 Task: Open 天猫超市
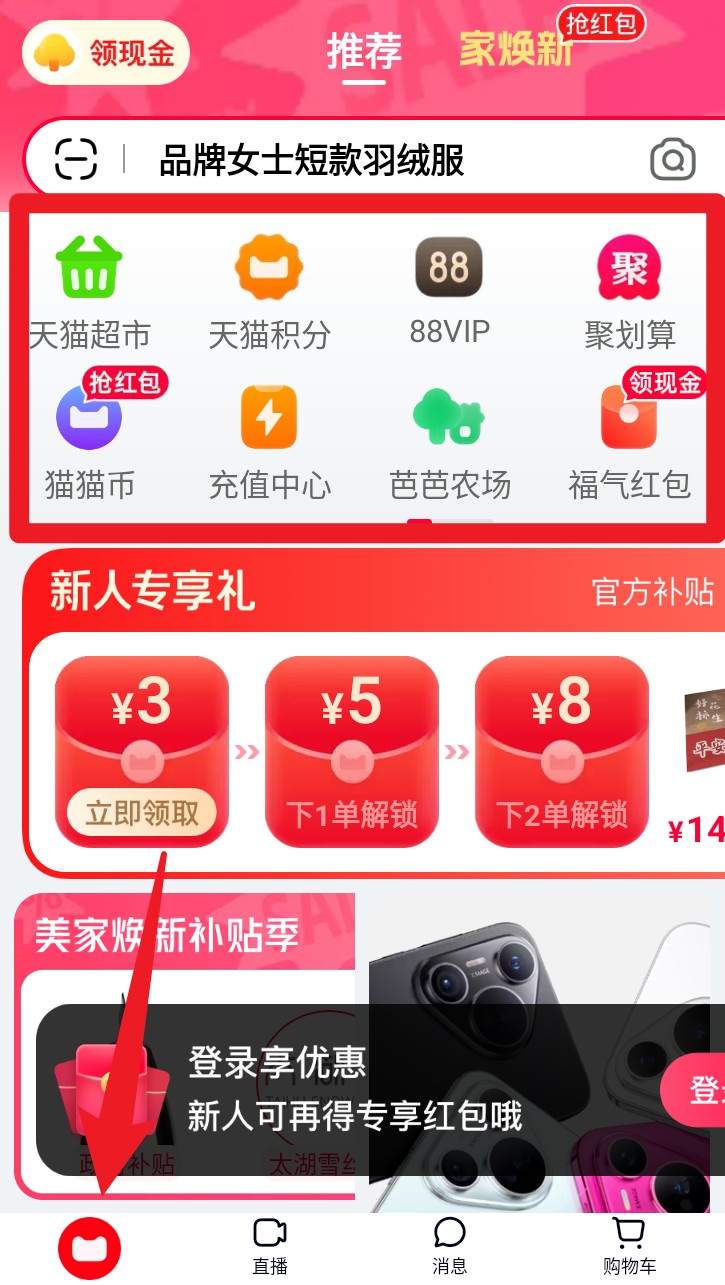point(89,290)
